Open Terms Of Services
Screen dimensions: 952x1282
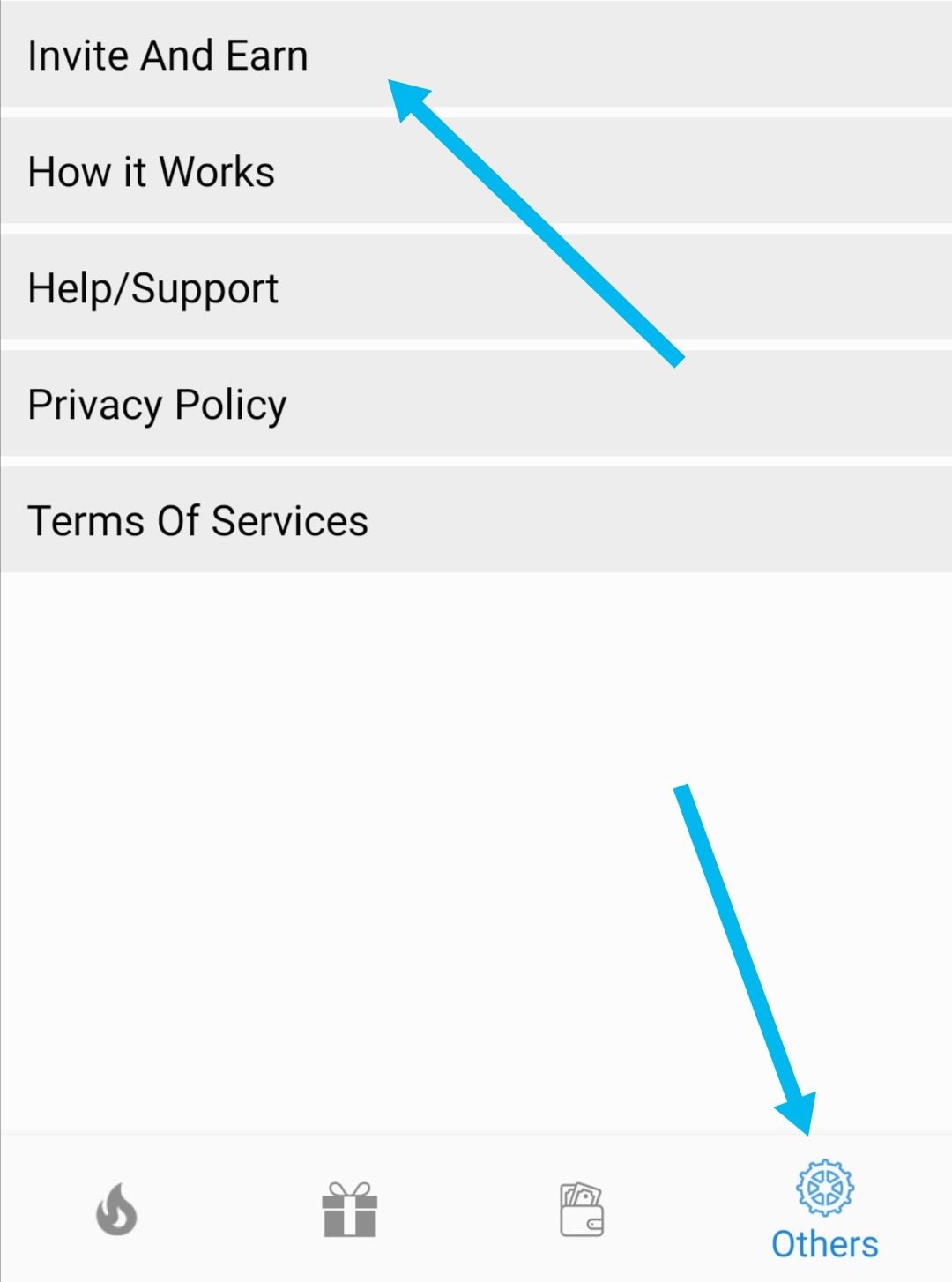[197, 521]
